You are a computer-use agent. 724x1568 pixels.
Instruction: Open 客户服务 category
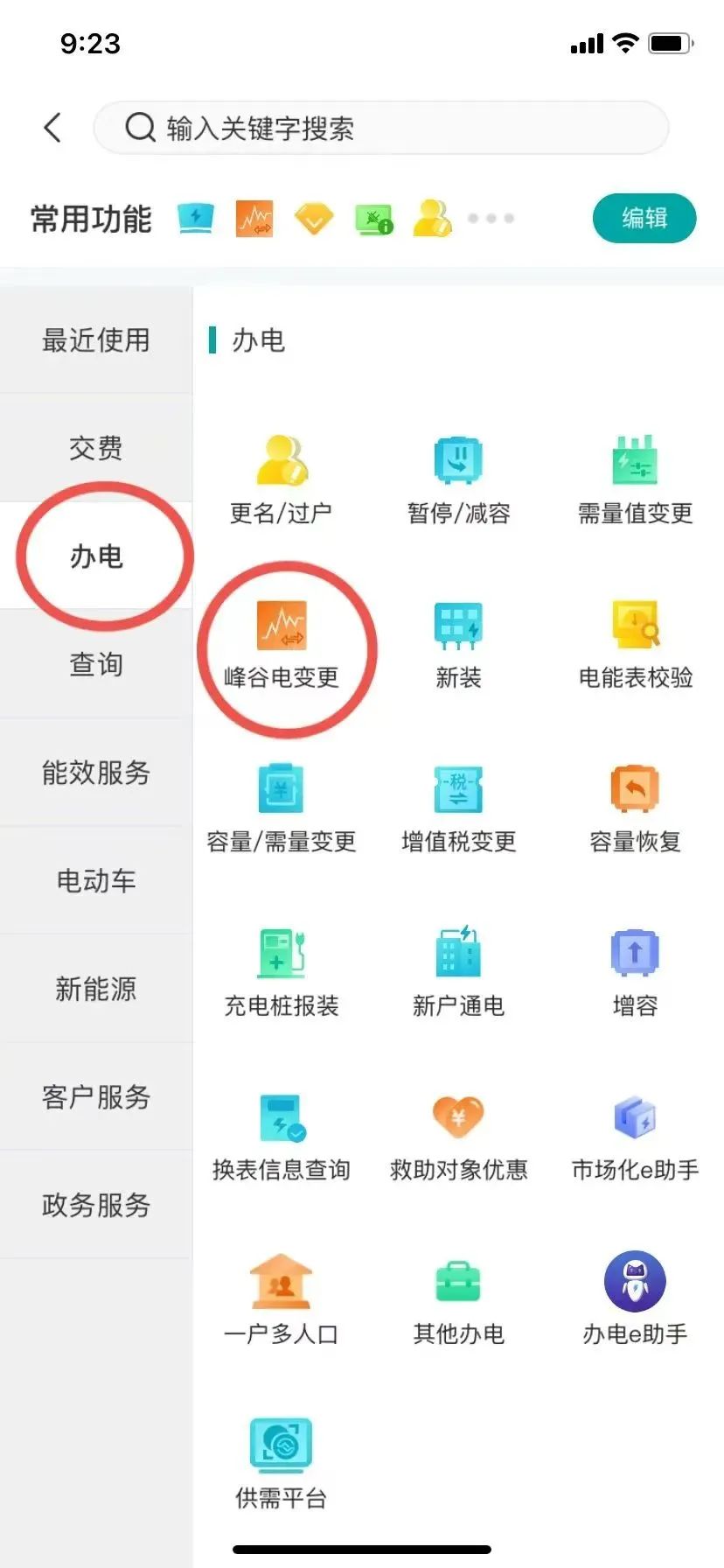tap(96, 1096)
